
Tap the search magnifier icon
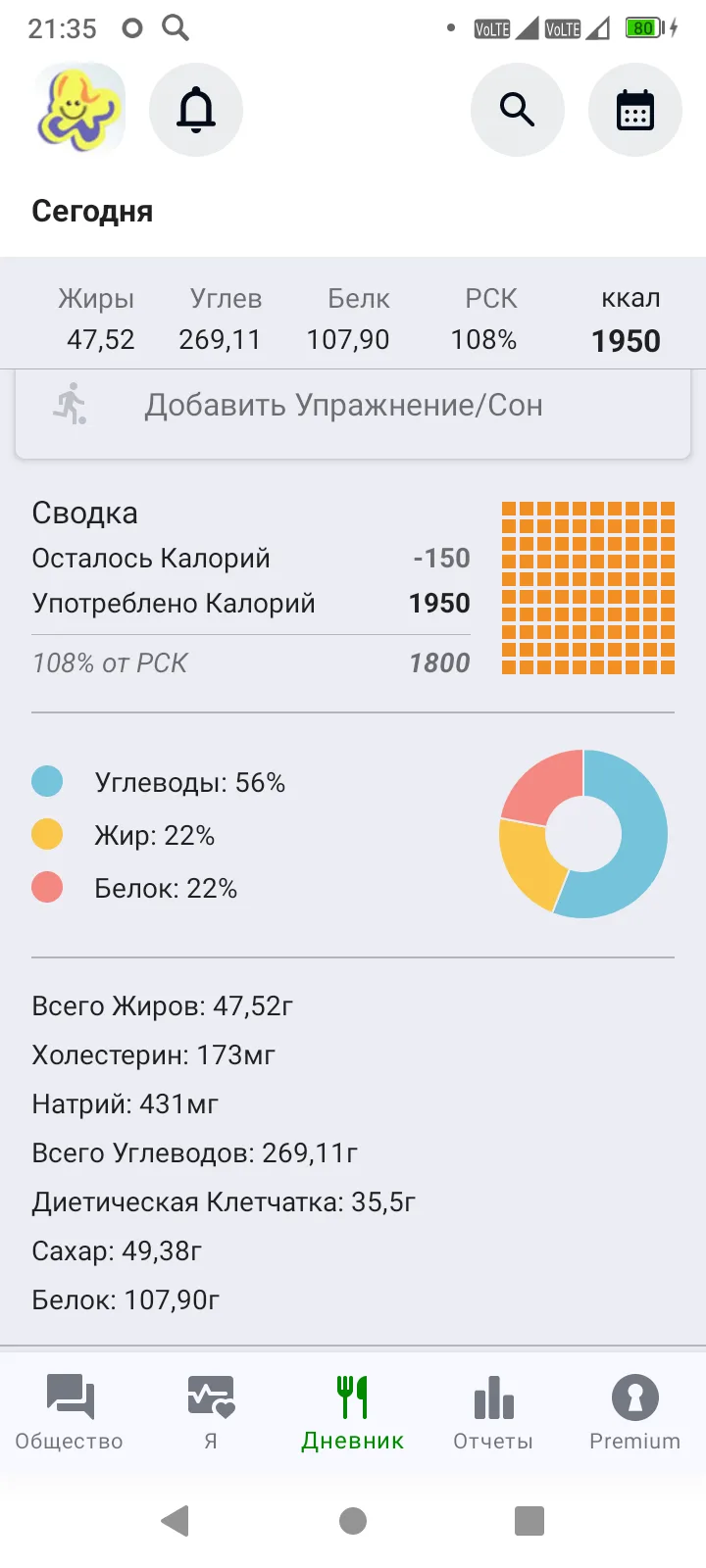point(518,110)
